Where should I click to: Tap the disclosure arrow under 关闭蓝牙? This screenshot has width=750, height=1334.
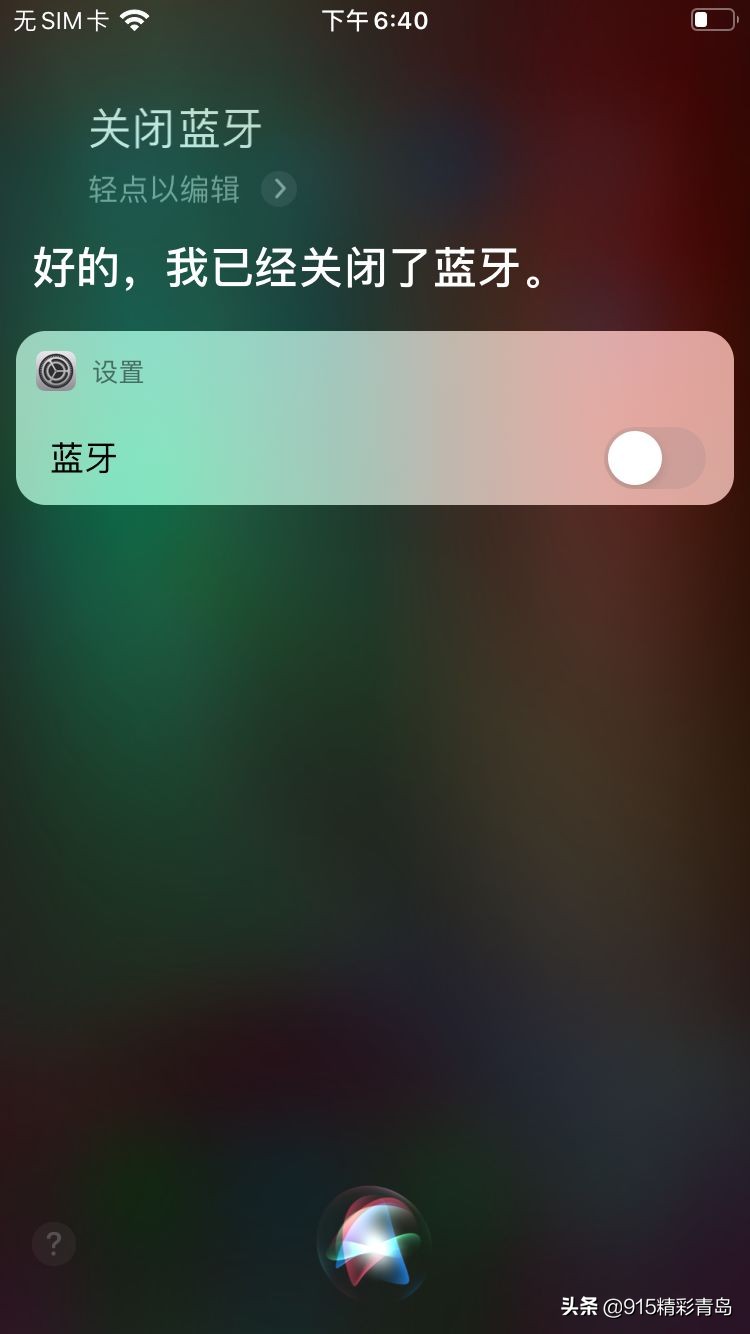click(278, 189)
